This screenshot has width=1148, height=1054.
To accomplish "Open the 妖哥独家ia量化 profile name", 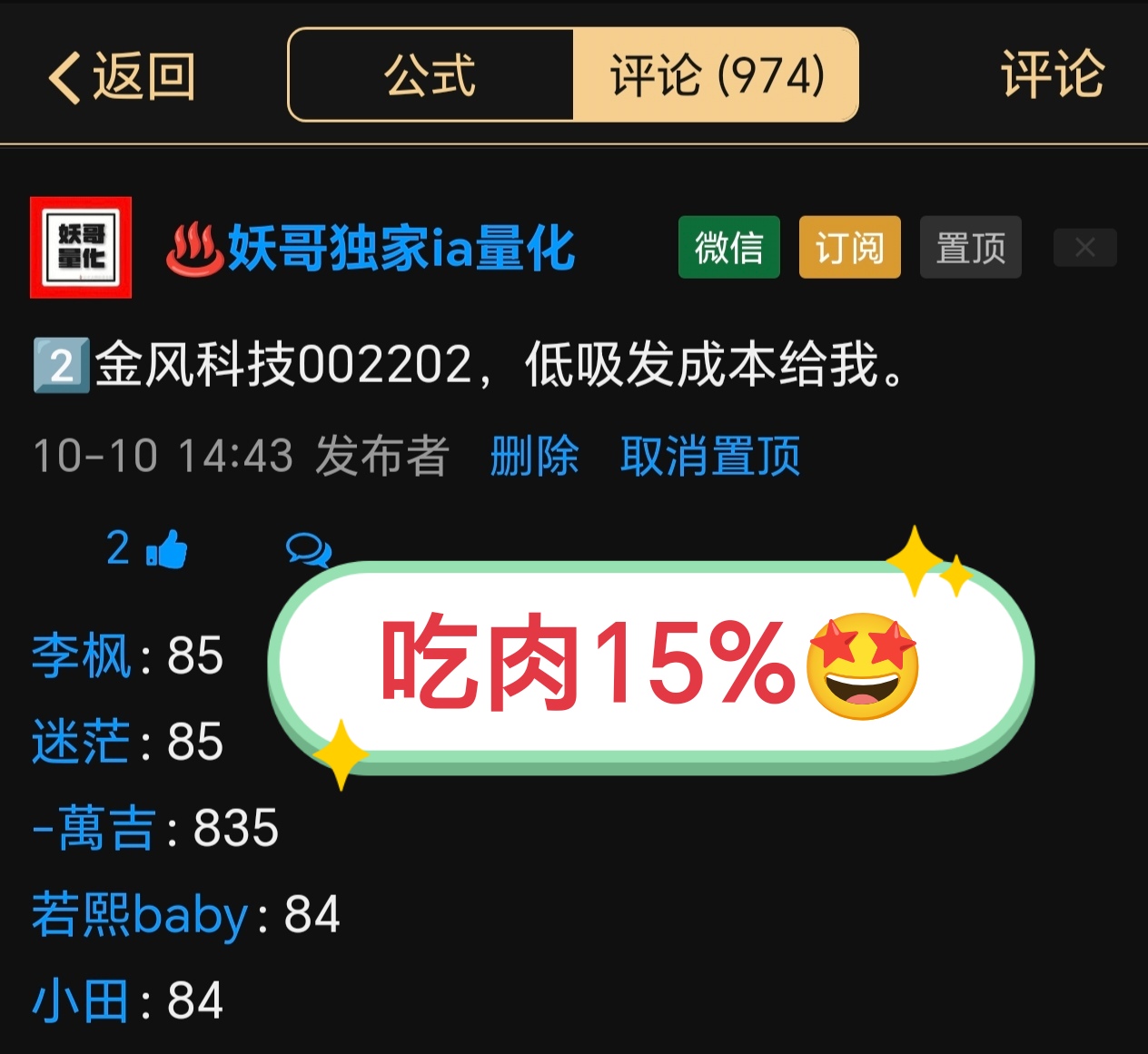I will click(400, 248).
